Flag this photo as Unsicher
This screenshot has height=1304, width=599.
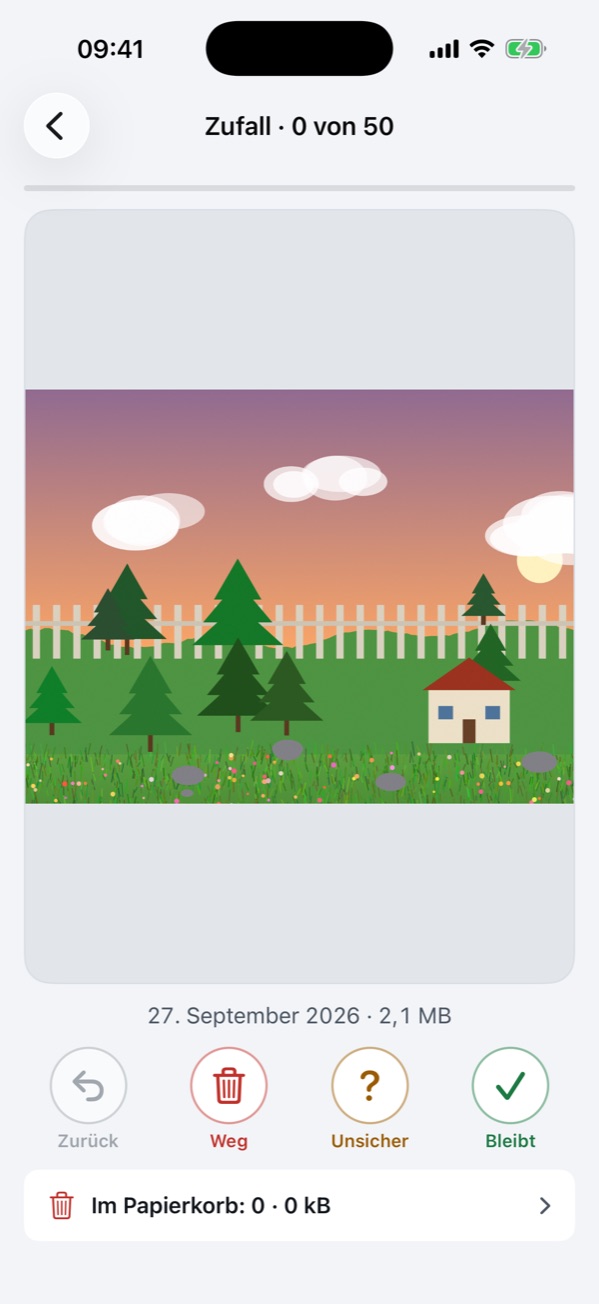pyautogui.click(x=370, y=1086)
